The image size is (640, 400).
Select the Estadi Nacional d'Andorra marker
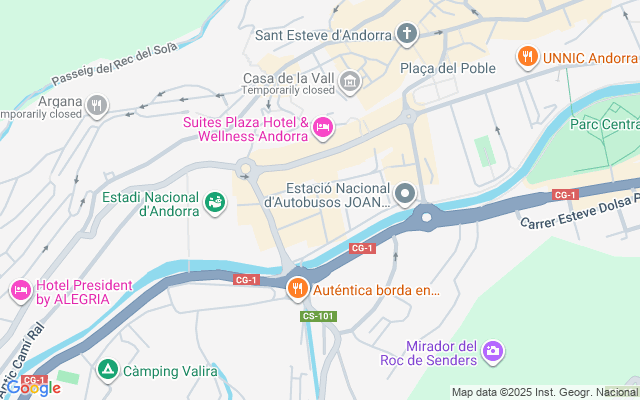pyautogui.click(x=216, y=202)
